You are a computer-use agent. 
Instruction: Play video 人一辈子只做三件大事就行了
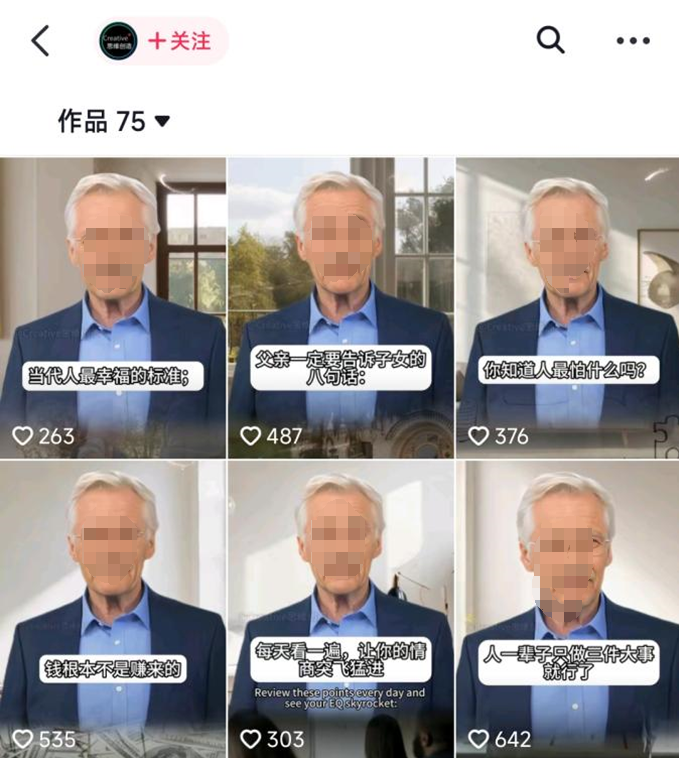[x=567, y=608]
